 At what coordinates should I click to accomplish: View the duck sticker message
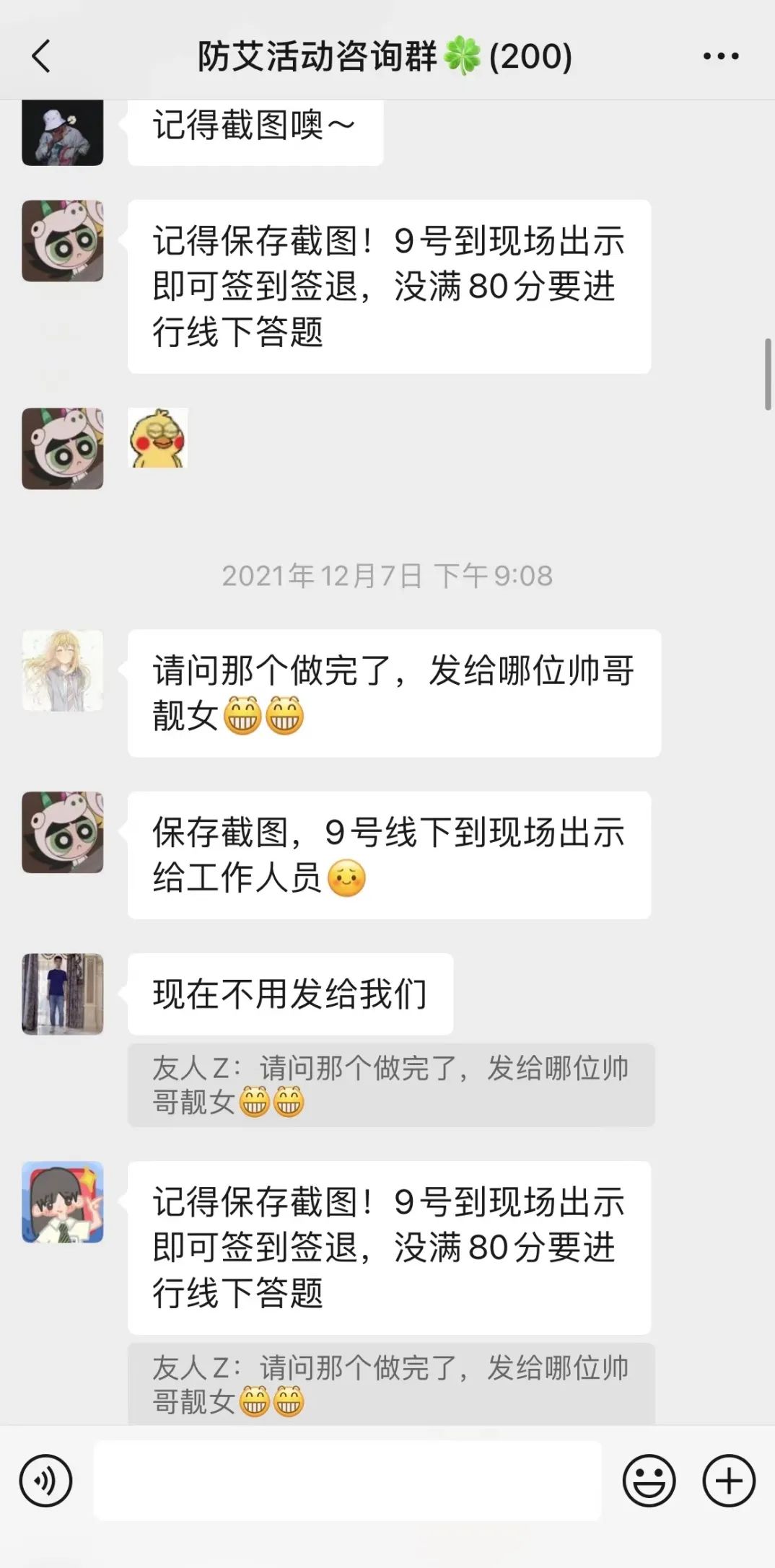pos(158,438)
